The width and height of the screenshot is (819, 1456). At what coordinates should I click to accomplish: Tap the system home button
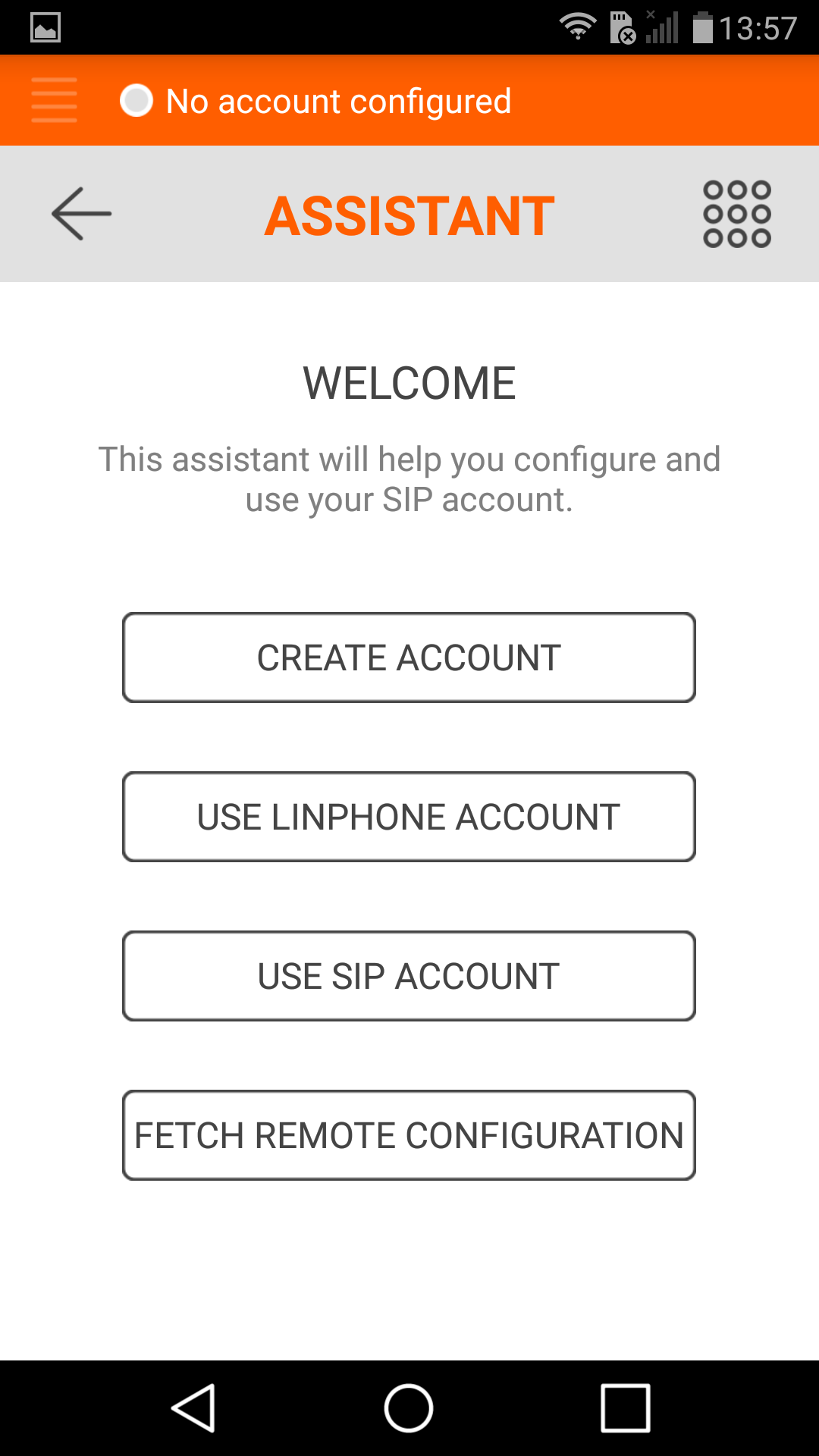(x=409, y=1408)
